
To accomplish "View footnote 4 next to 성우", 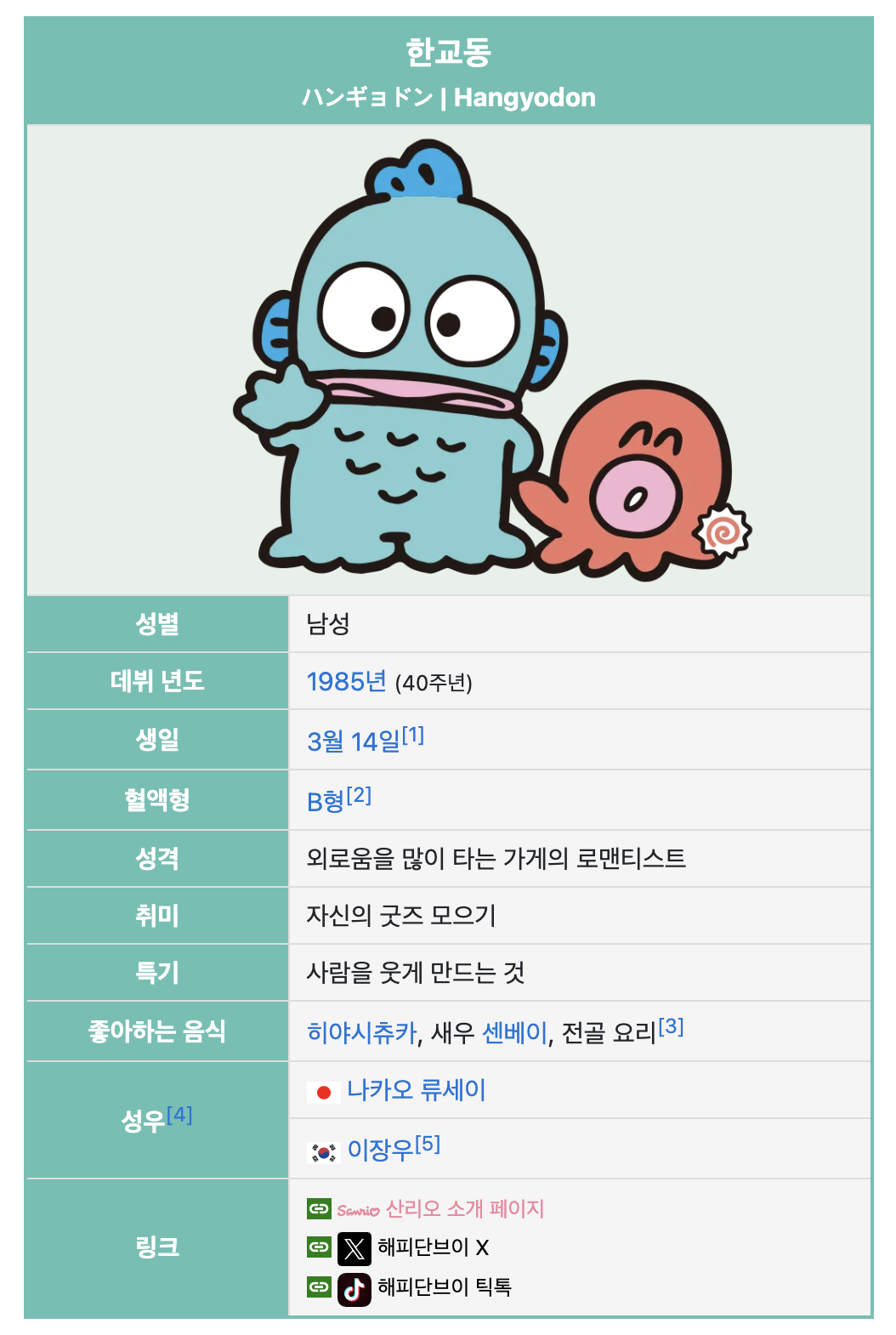I will coord(179,1115).
